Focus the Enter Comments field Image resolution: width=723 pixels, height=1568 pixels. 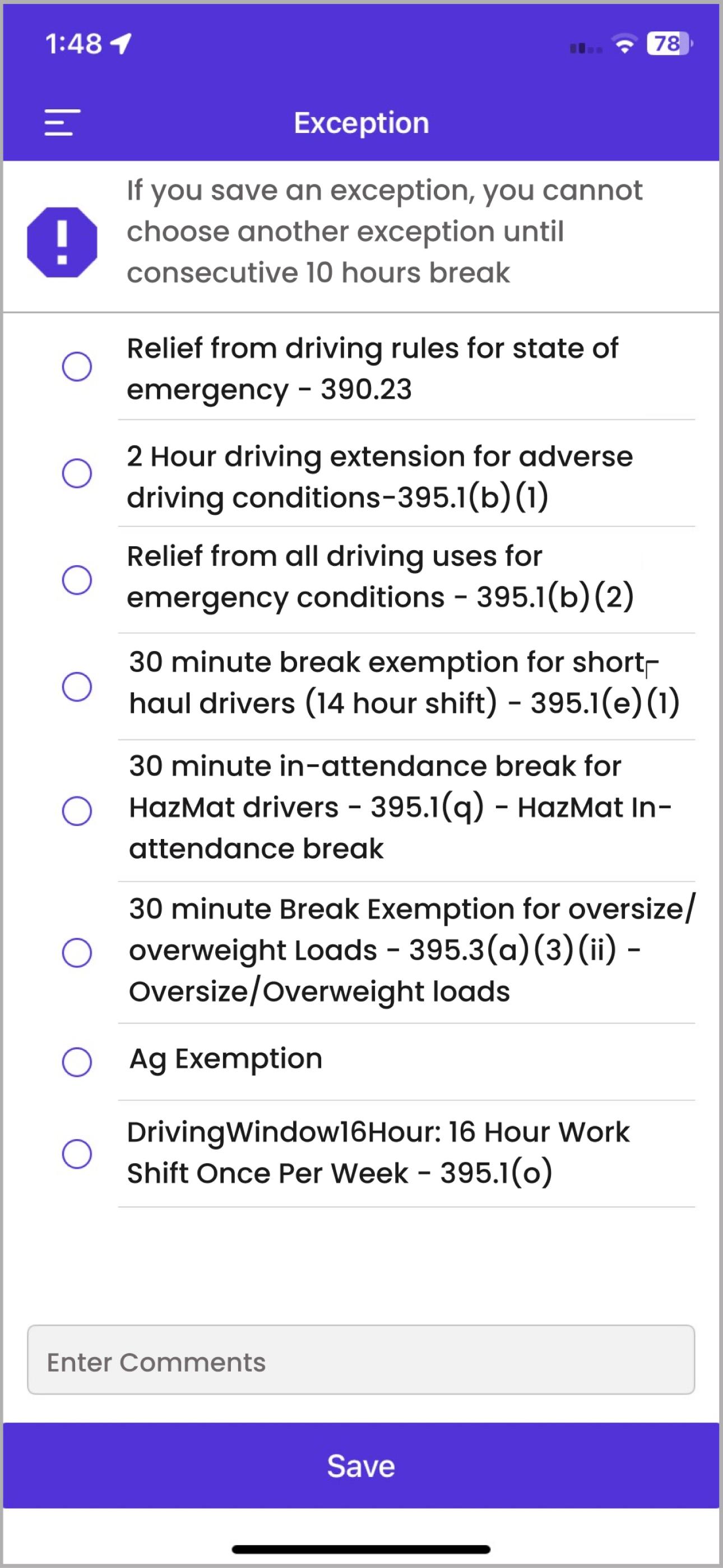pyautogui.click(x=361, y=1360)
